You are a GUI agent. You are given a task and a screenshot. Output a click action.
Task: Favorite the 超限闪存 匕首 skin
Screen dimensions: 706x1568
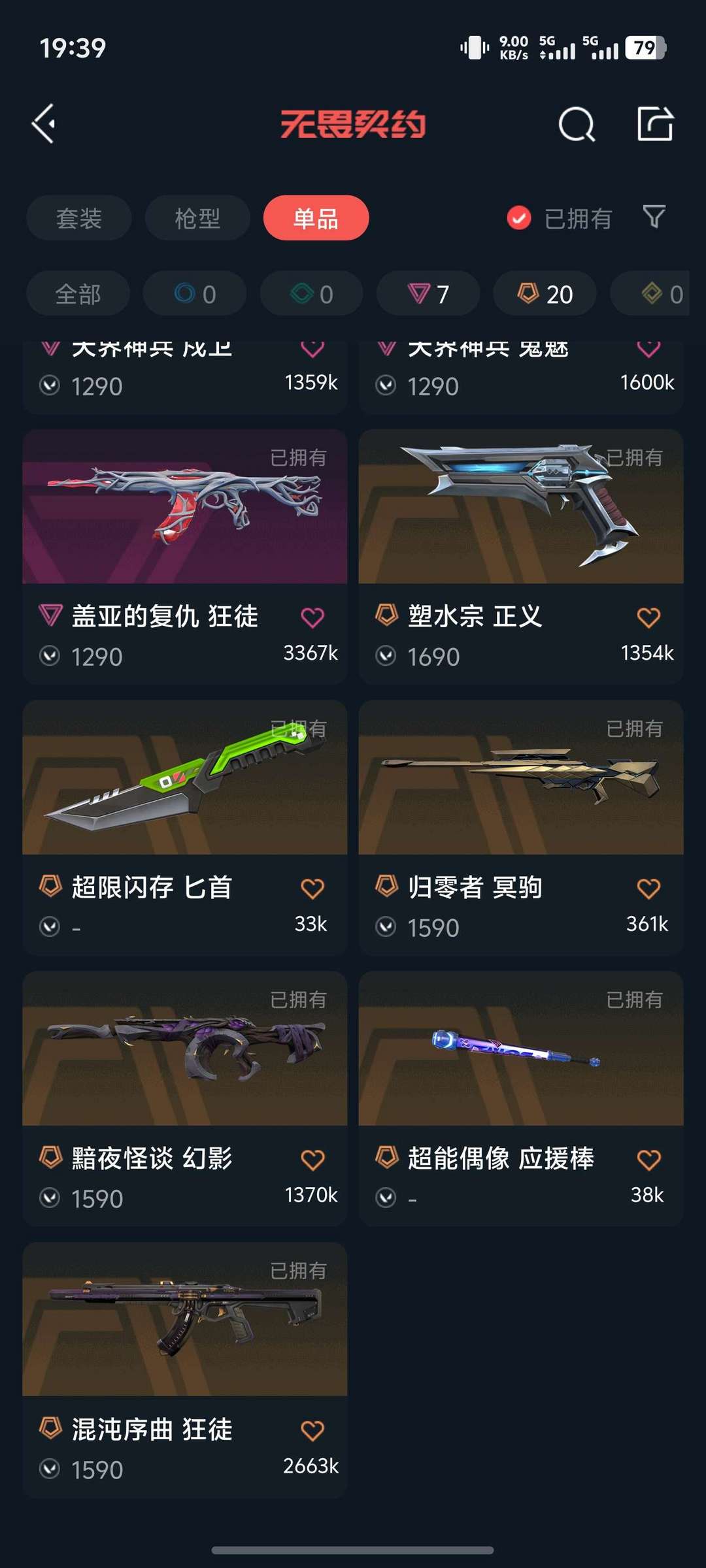pos(312,889)
